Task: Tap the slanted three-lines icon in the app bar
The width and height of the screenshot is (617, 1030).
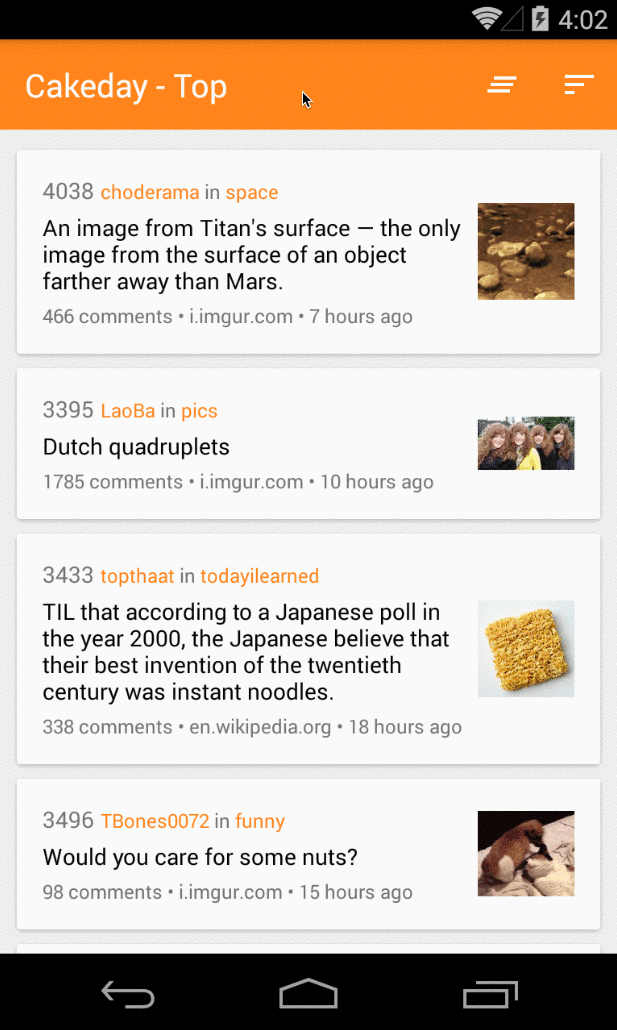Action: point(502,86)
